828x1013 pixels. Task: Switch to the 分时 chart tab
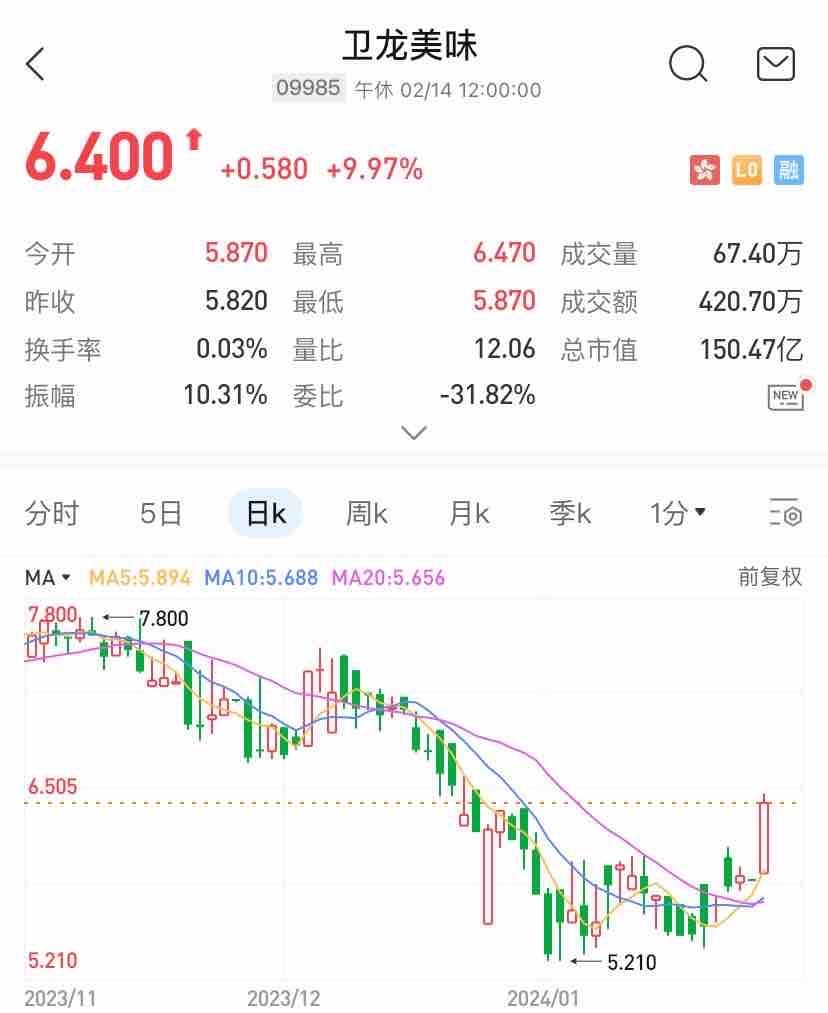coord(52,514)
